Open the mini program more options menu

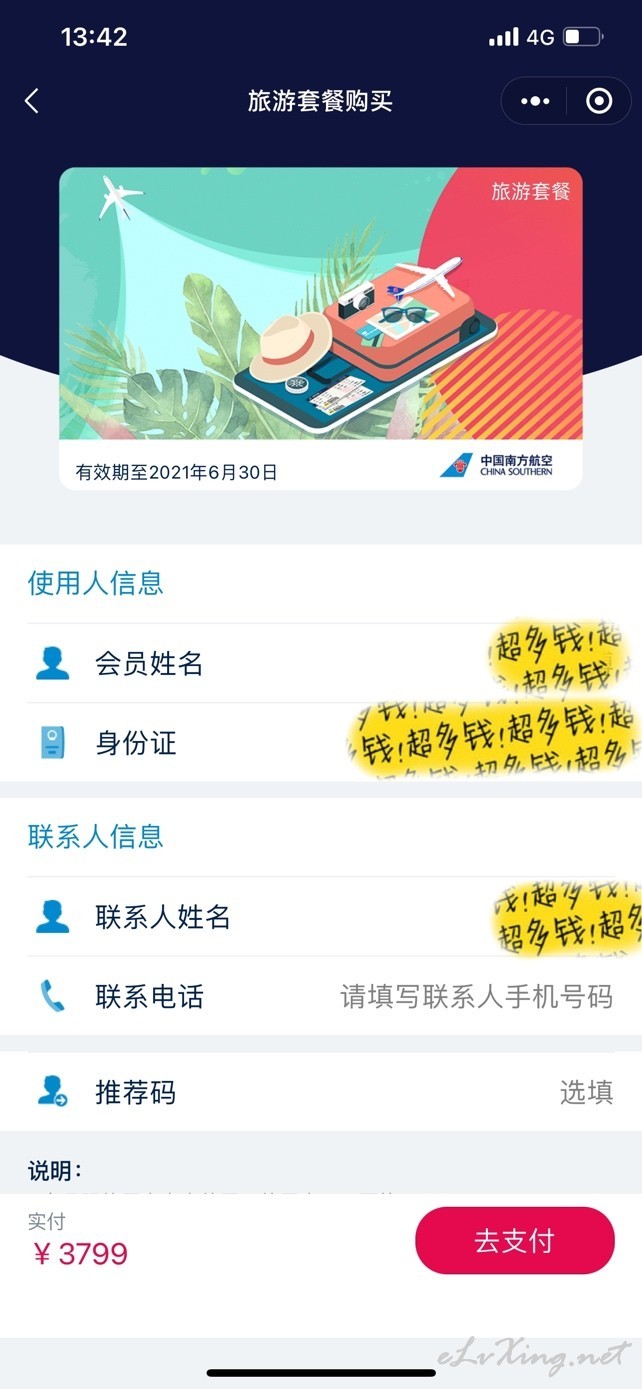(536, 101)
